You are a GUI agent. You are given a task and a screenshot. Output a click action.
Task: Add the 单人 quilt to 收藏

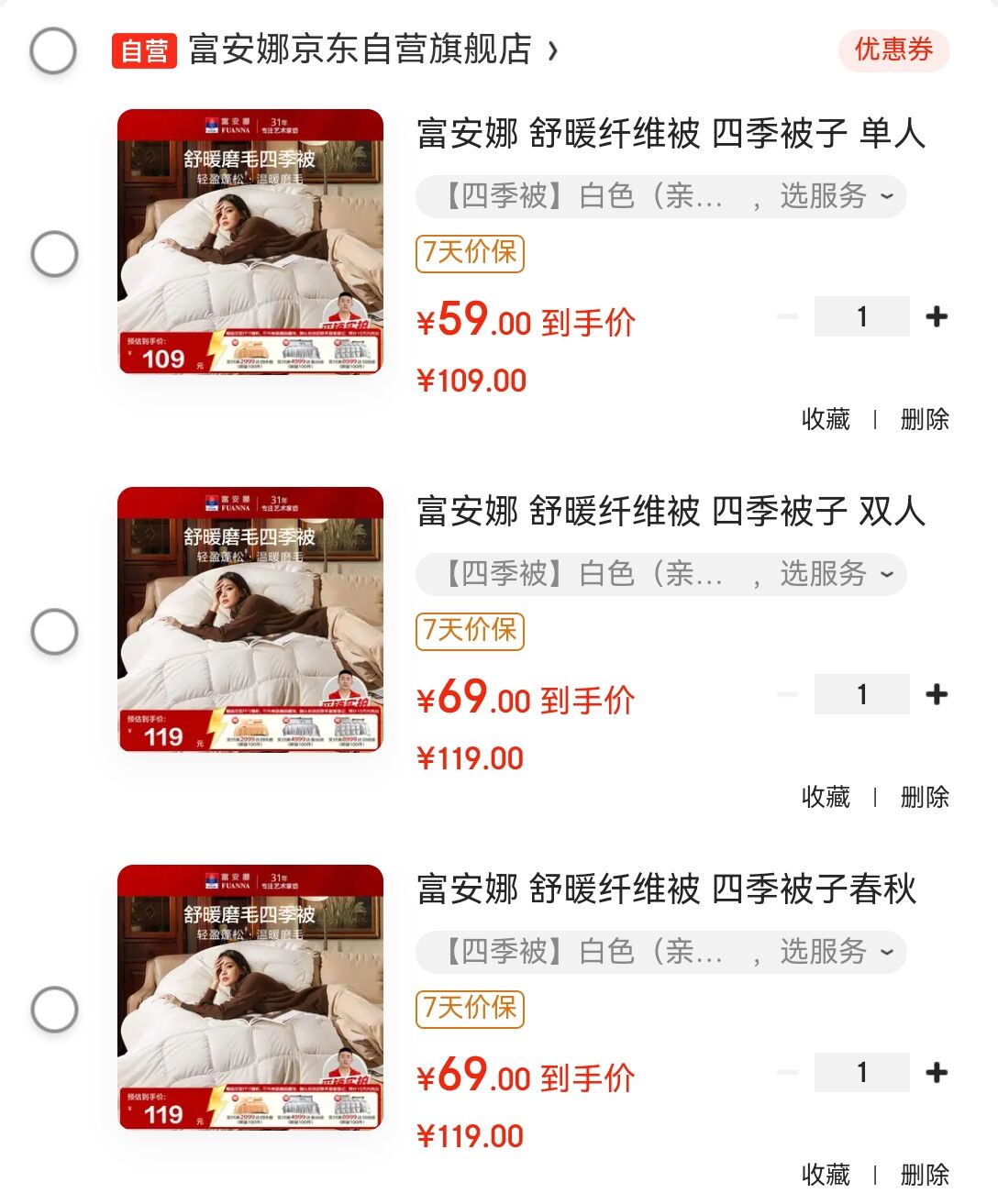pyautogui.click(x=826, y=420)
